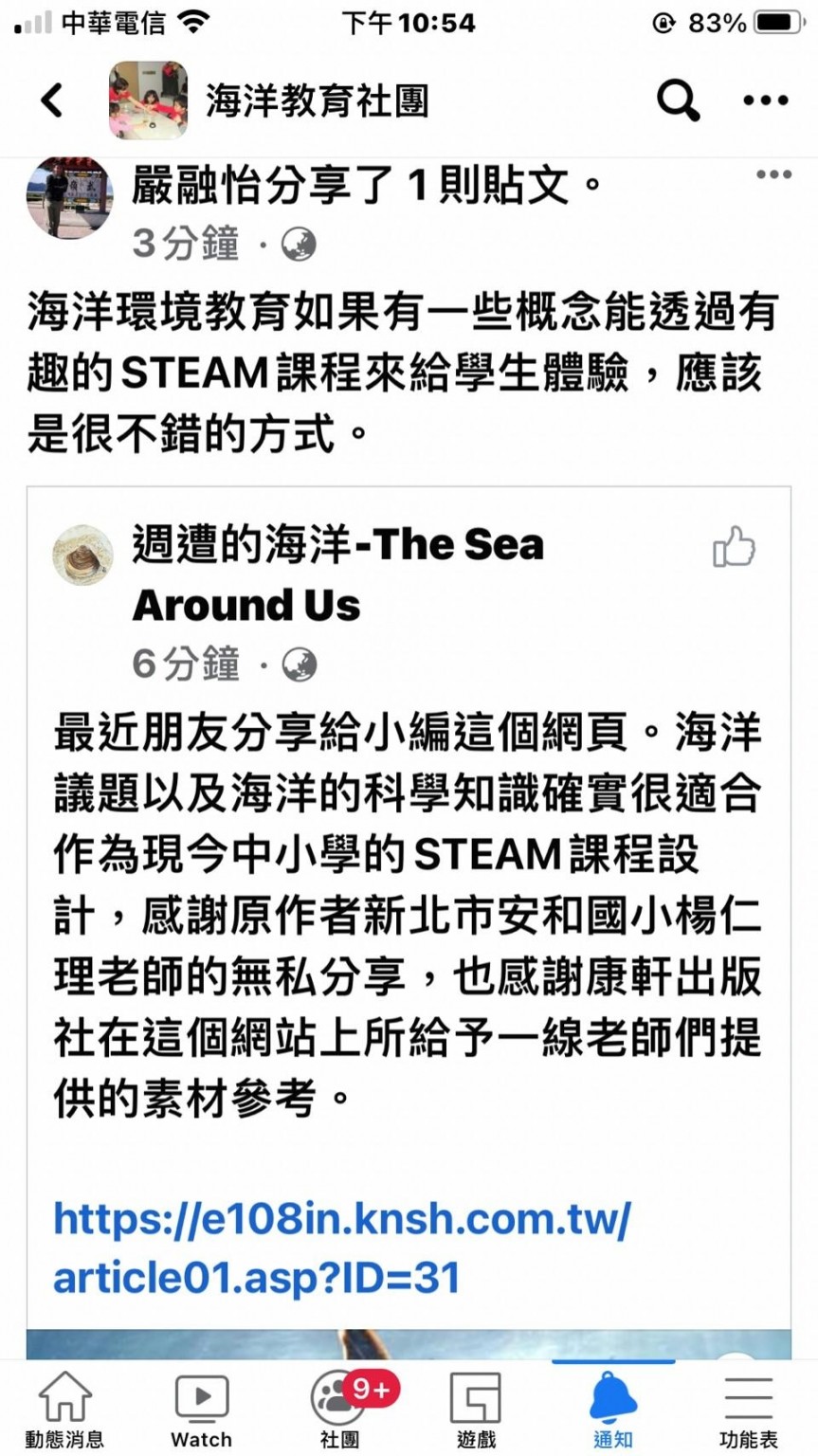Go back with the top-left arrow
This screenshot has height=1456, width=818.
pyautogui.click(x=51, y=100)
